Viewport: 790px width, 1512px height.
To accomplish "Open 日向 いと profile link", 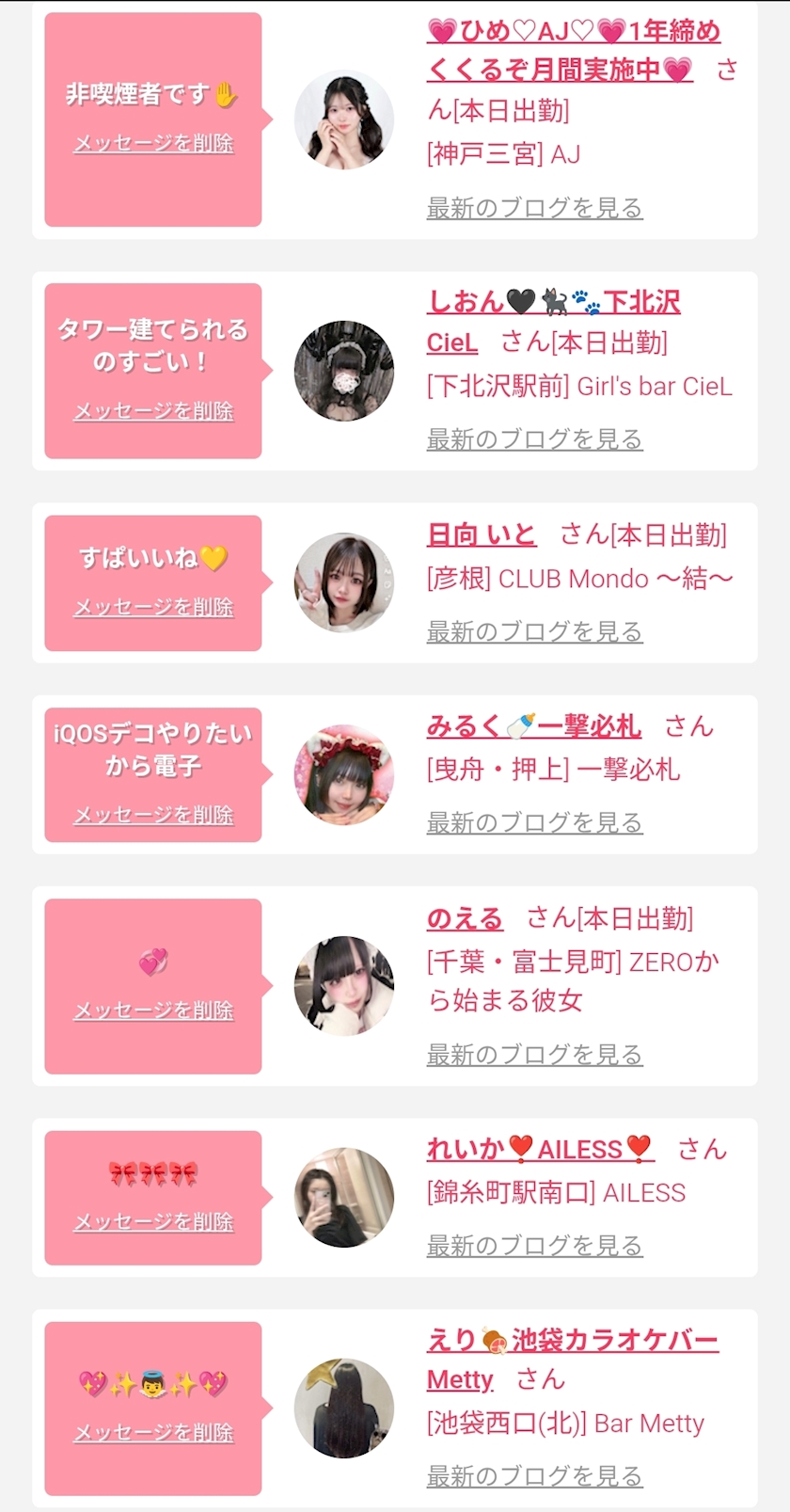I will coord(481,535).
